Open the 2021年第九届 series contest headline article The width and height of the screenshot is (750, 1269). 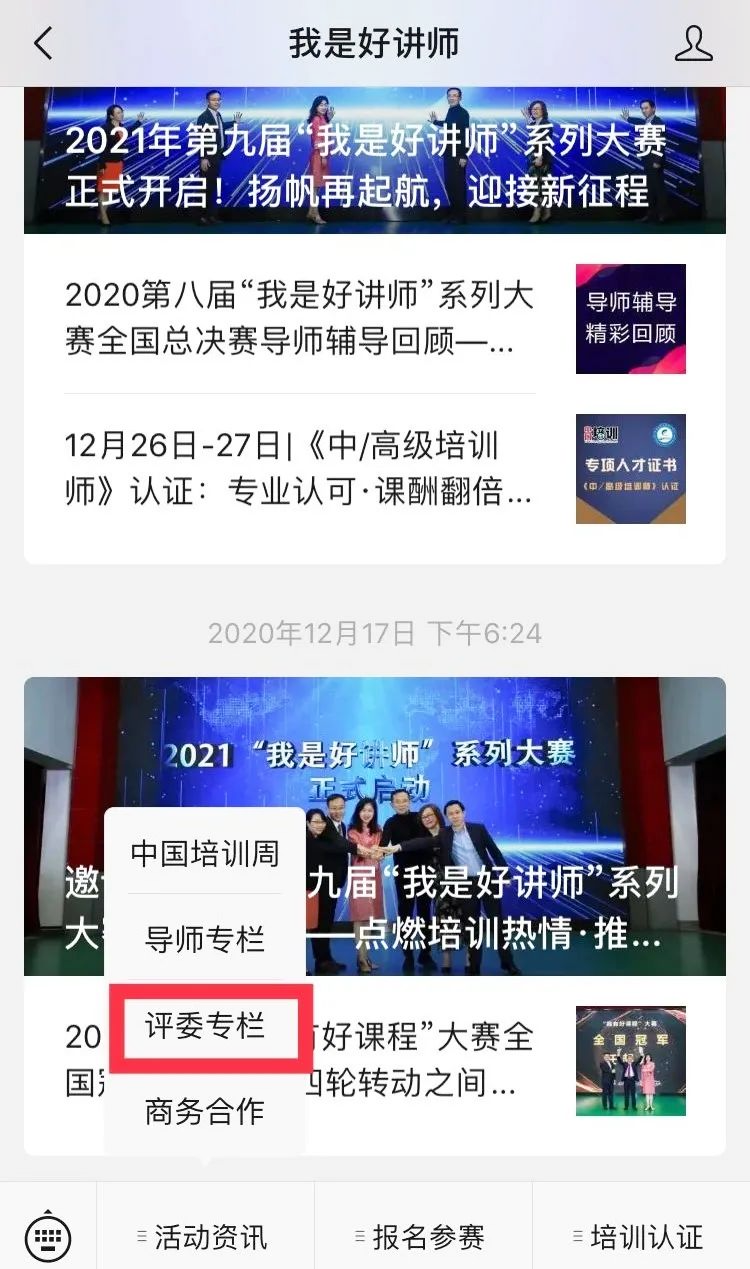point(375,160)
